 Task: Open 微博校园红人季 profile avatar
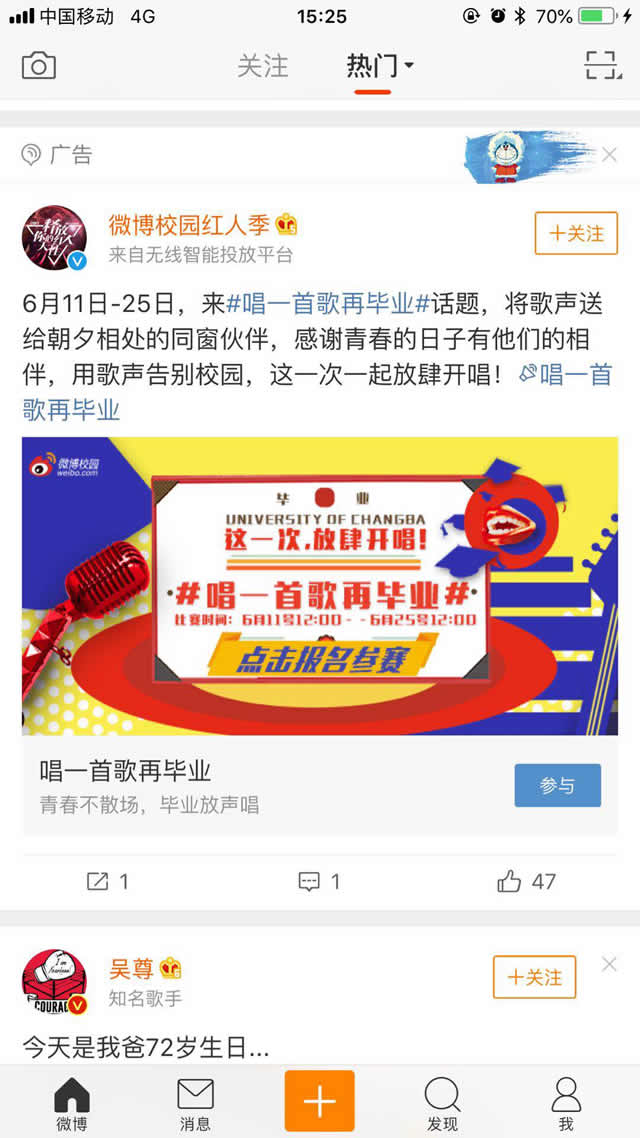tap(55, 240)
